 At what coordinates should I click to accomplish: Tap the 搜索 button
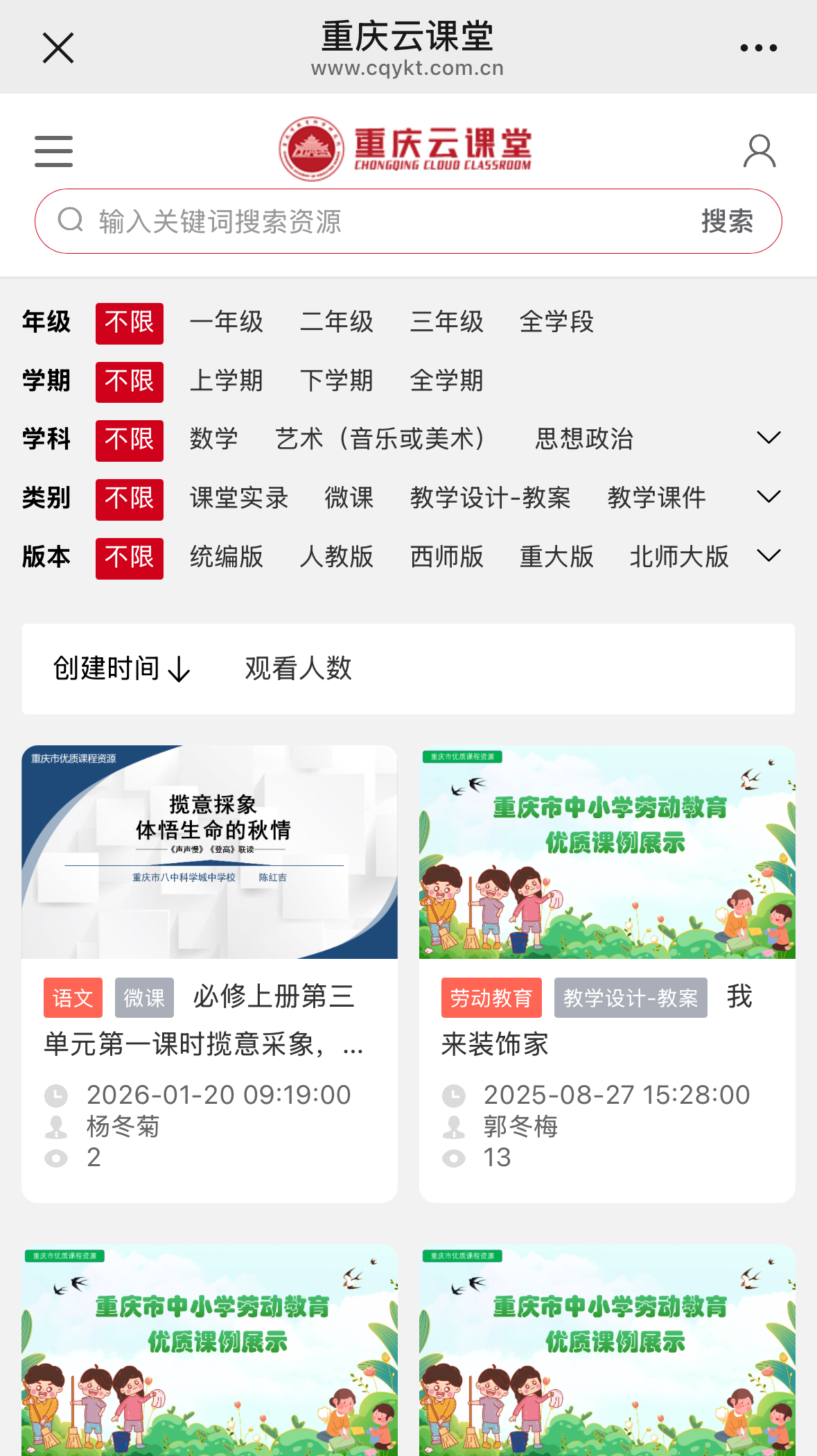pos(727,222)
